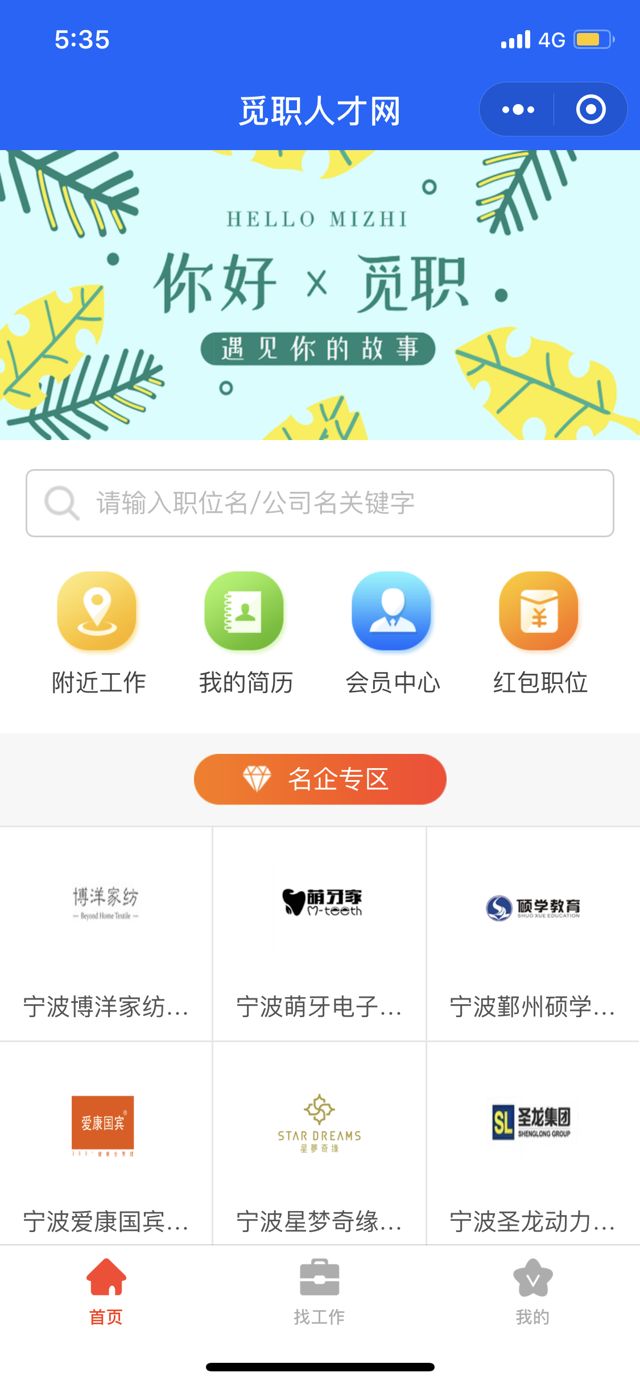Image resolution: width=640 pixels, height=1385 pixels.
Task: View the 宁波星梦奇缘 company card
Action: click(320, 1145)
